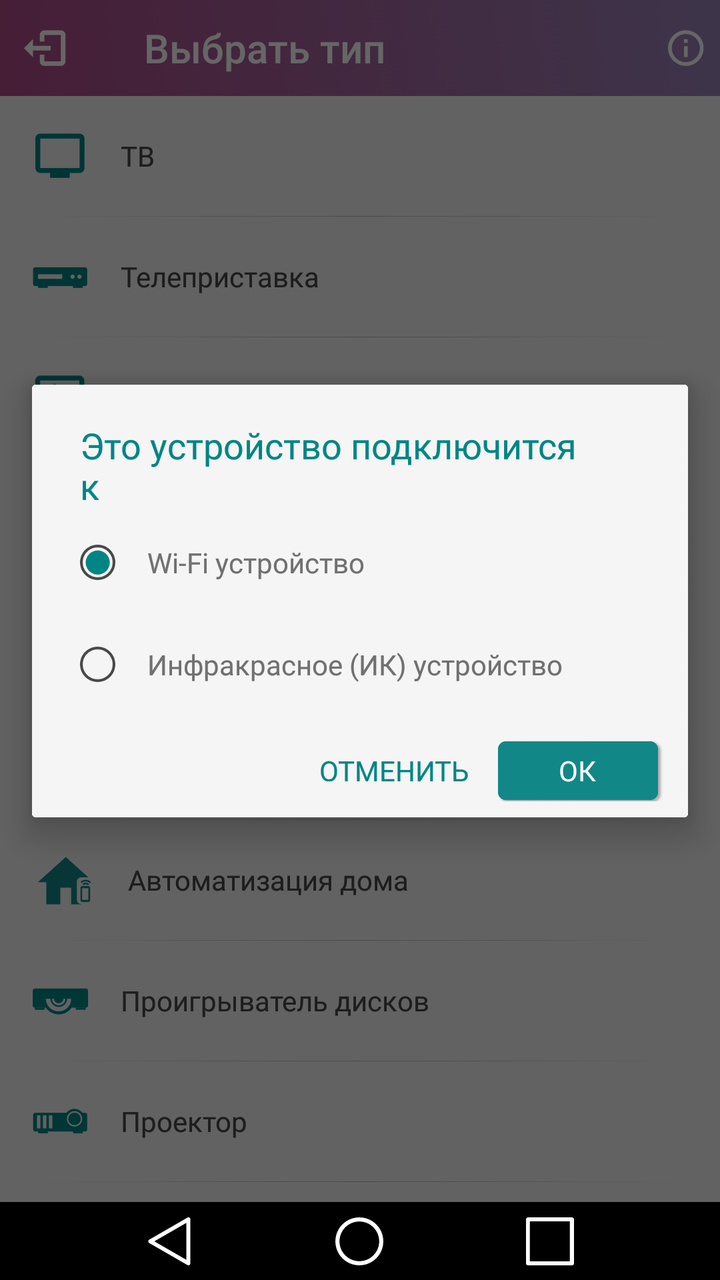Select the Wi-Fi устройство radio option
Screen dimensions: 720x1280
98,563
